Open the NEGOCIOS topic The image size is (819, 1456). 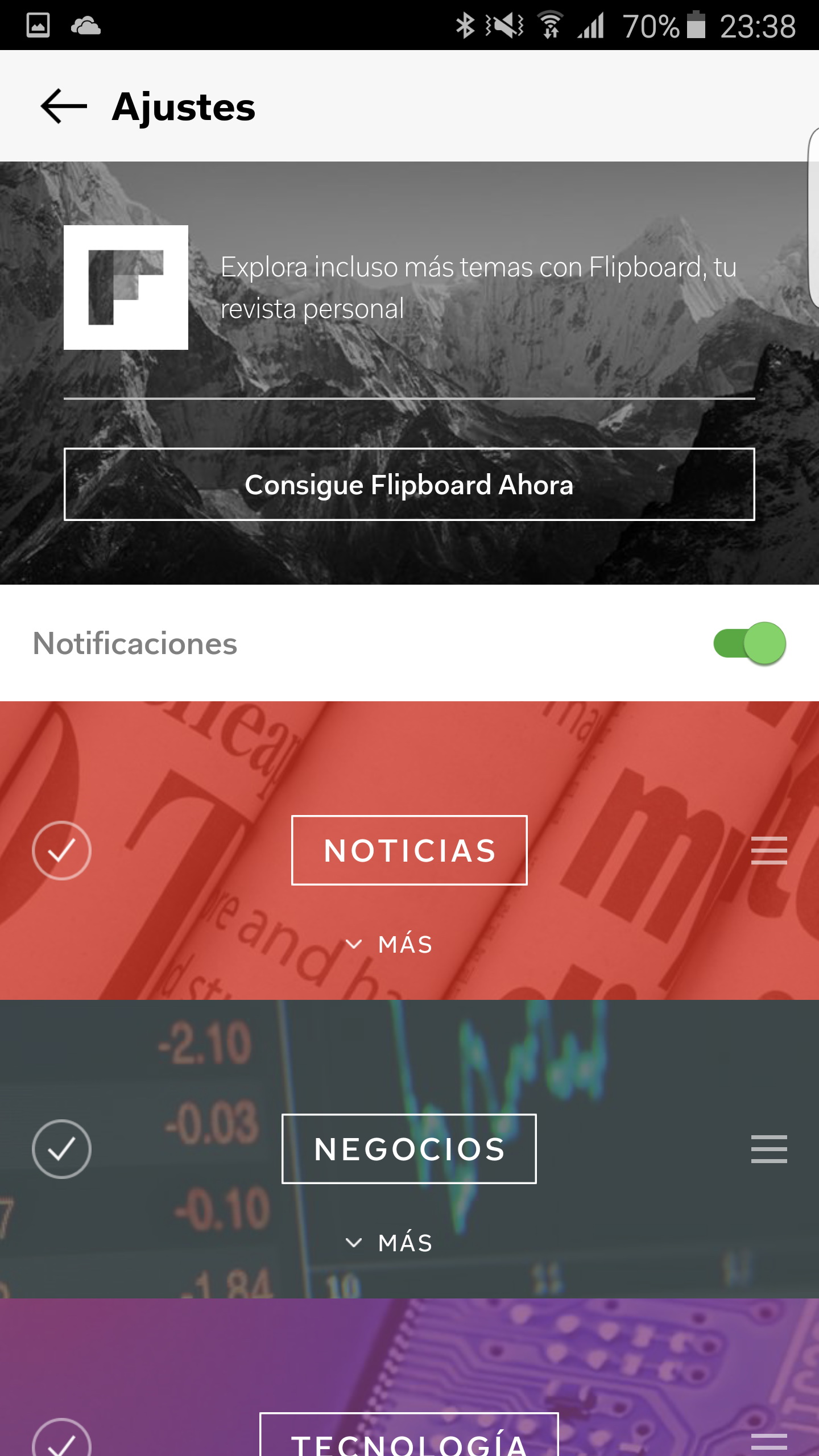coord(409,1149)
